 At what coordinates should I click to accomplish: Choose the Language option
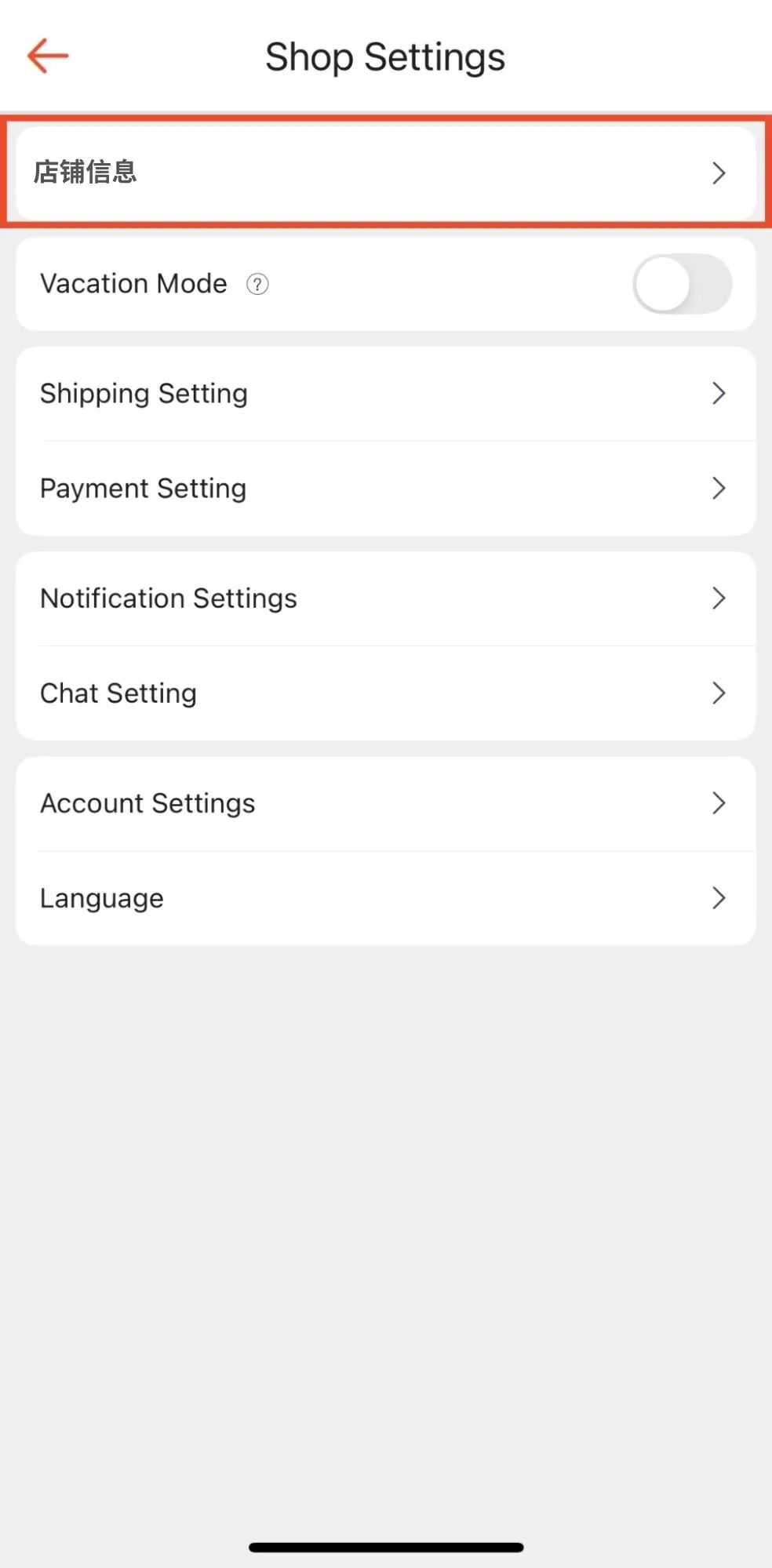(x=384, y=898)
